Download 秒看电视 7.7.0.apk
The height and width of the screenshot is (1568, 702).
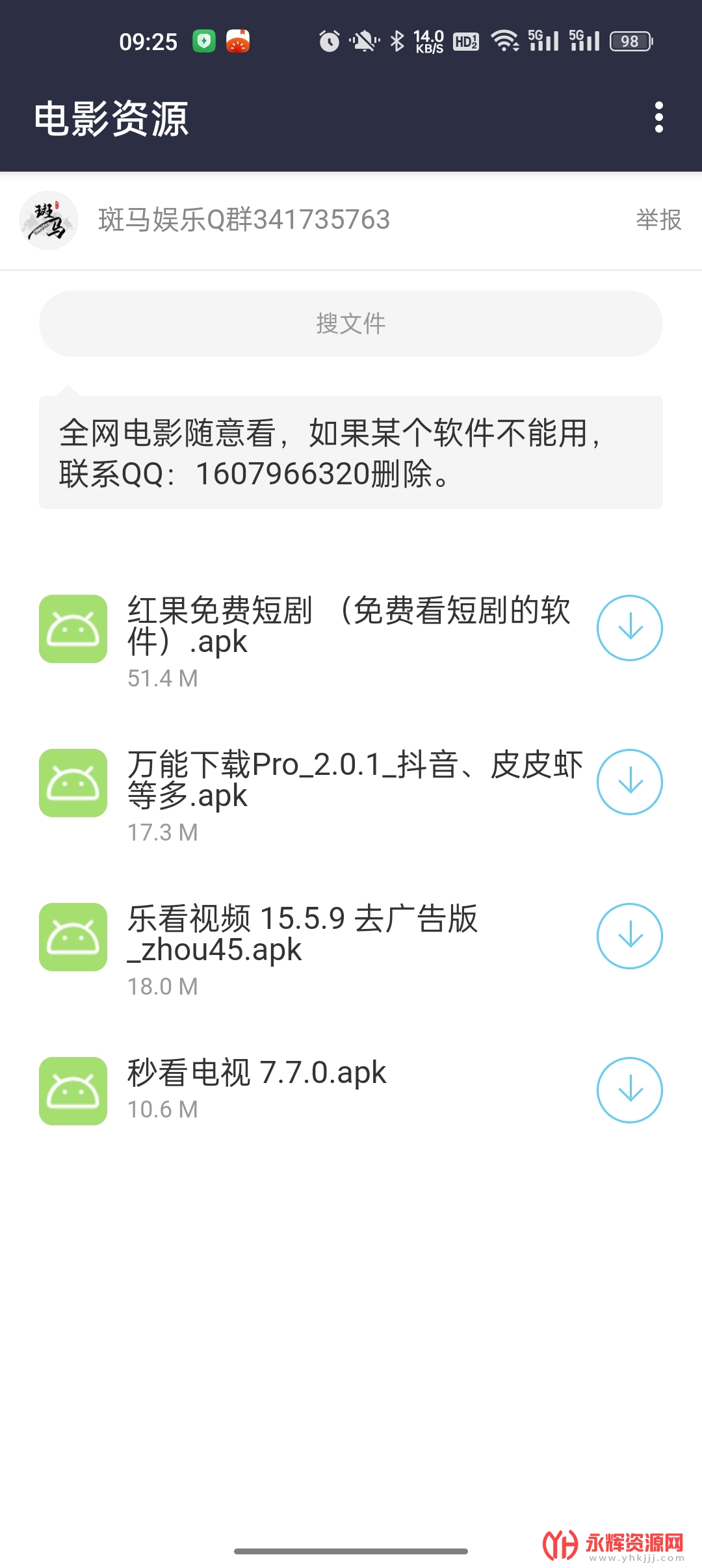(629, 1090)
